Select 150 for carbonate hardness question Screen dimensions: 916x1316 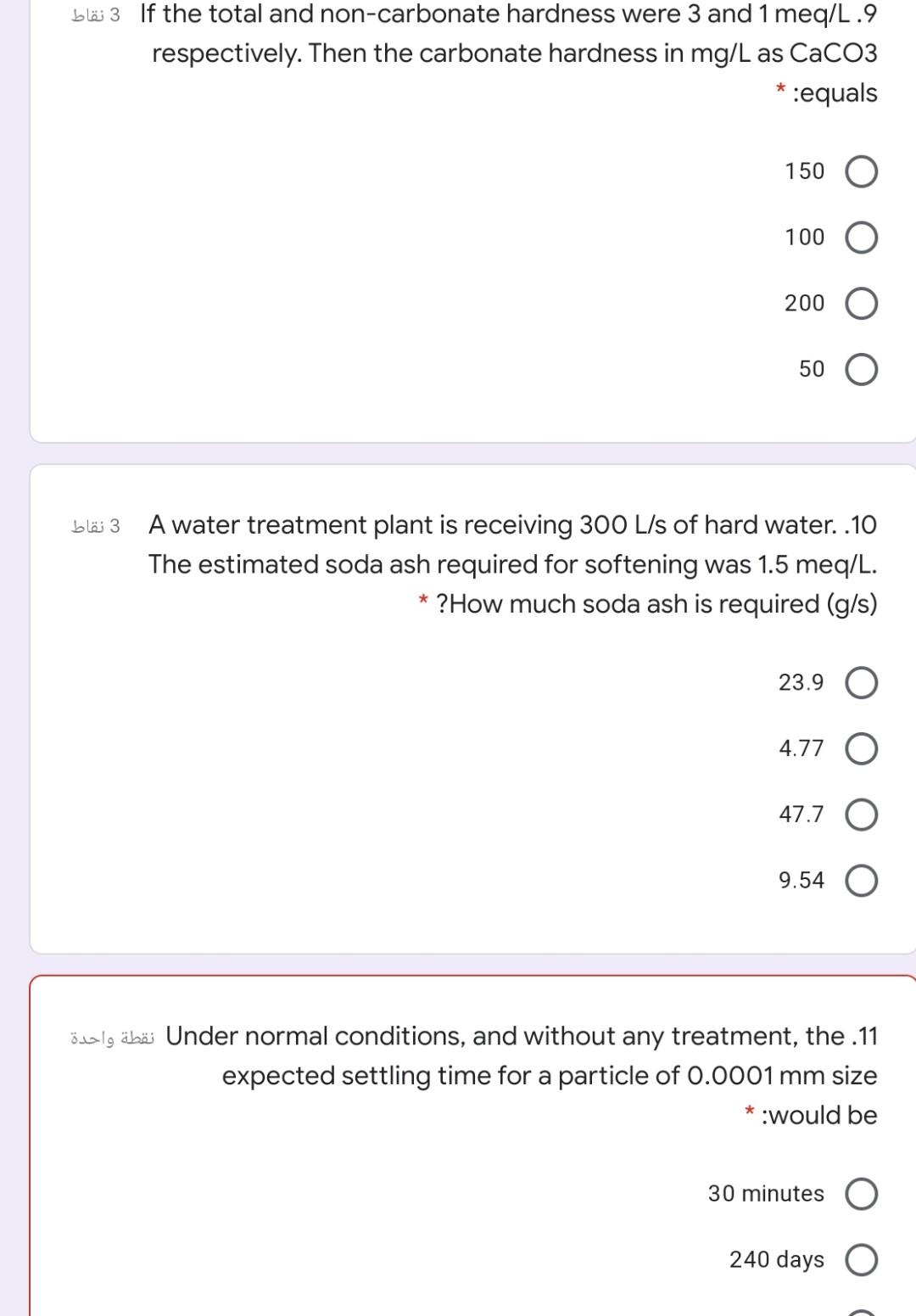tap(861, 172)
